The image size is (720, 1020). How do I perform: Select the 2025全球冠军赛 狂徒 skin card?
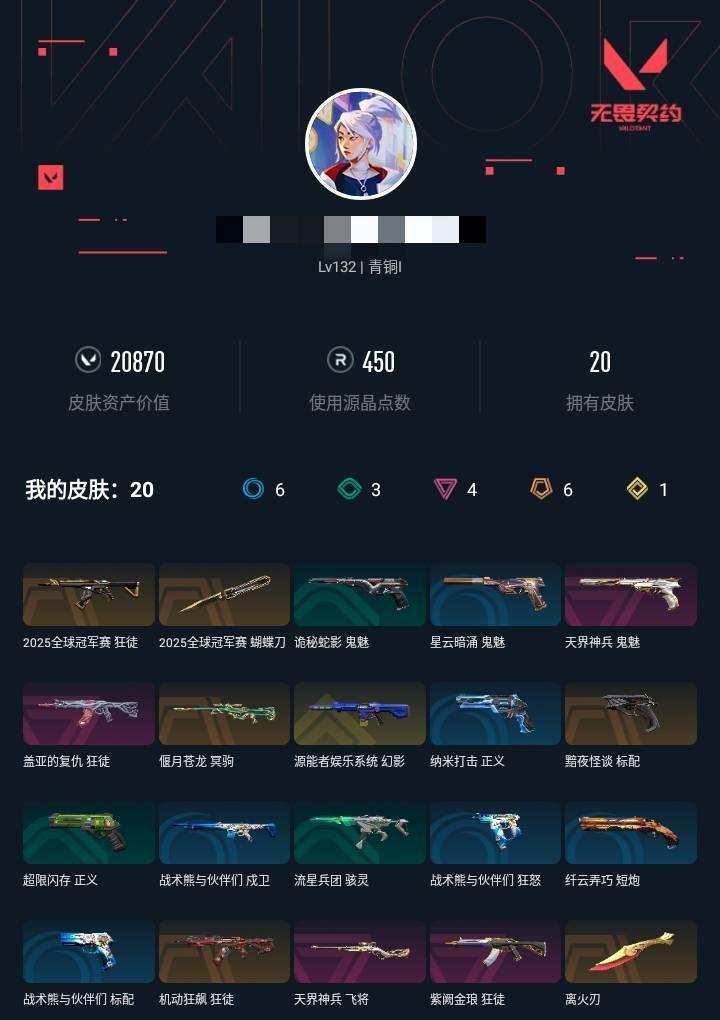point(87,595)
